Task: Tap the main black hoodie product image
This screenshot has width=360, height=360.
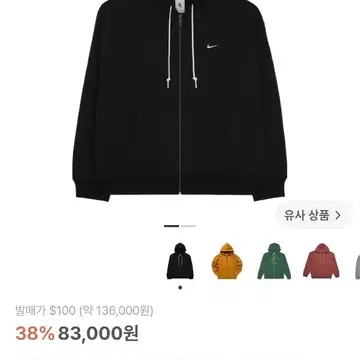Action: coord(180,100)
